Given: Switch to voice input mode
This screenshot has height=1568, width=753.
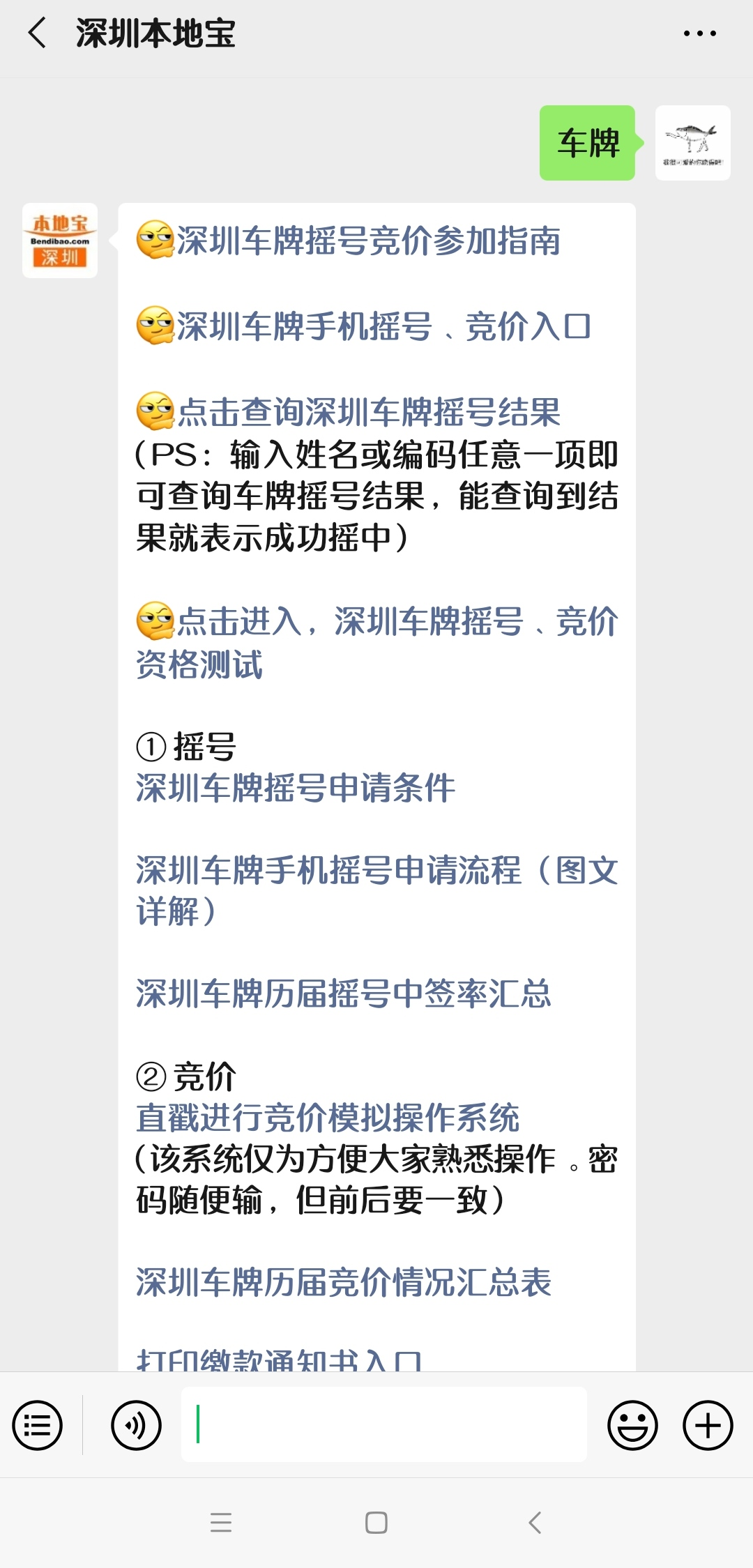Looking at the screenshot, I should click(x=137, y=1424).
